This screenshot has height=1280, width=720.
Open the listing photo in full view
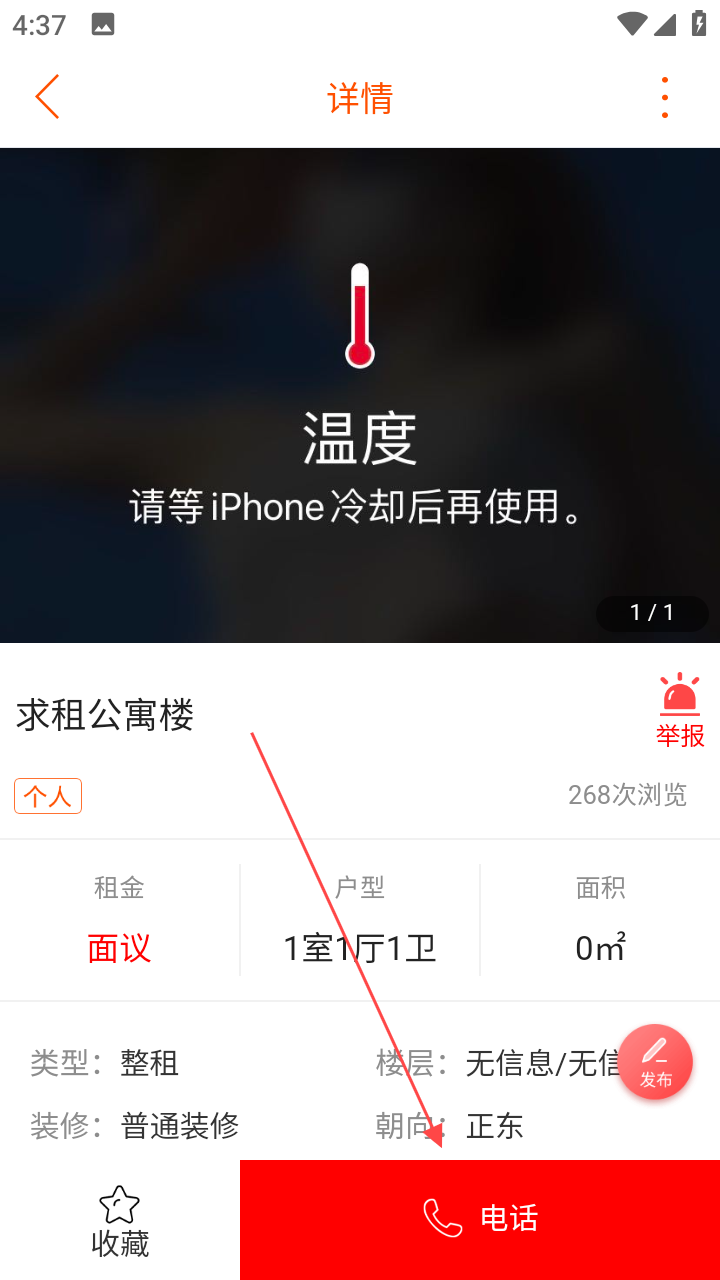point(360,395)
